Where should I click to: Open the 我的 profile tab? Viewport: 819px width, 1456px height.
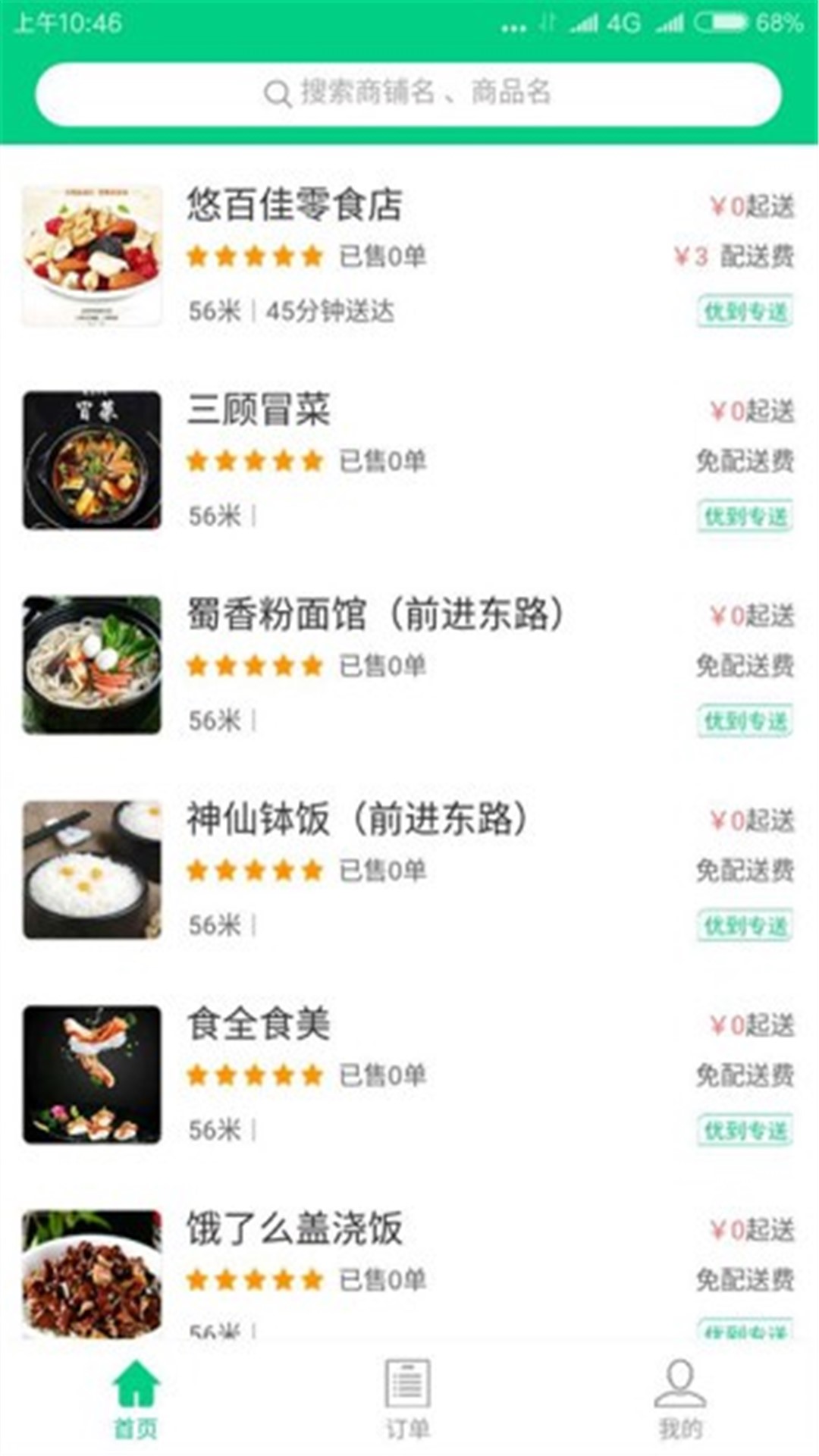(x=680, y=1398)
